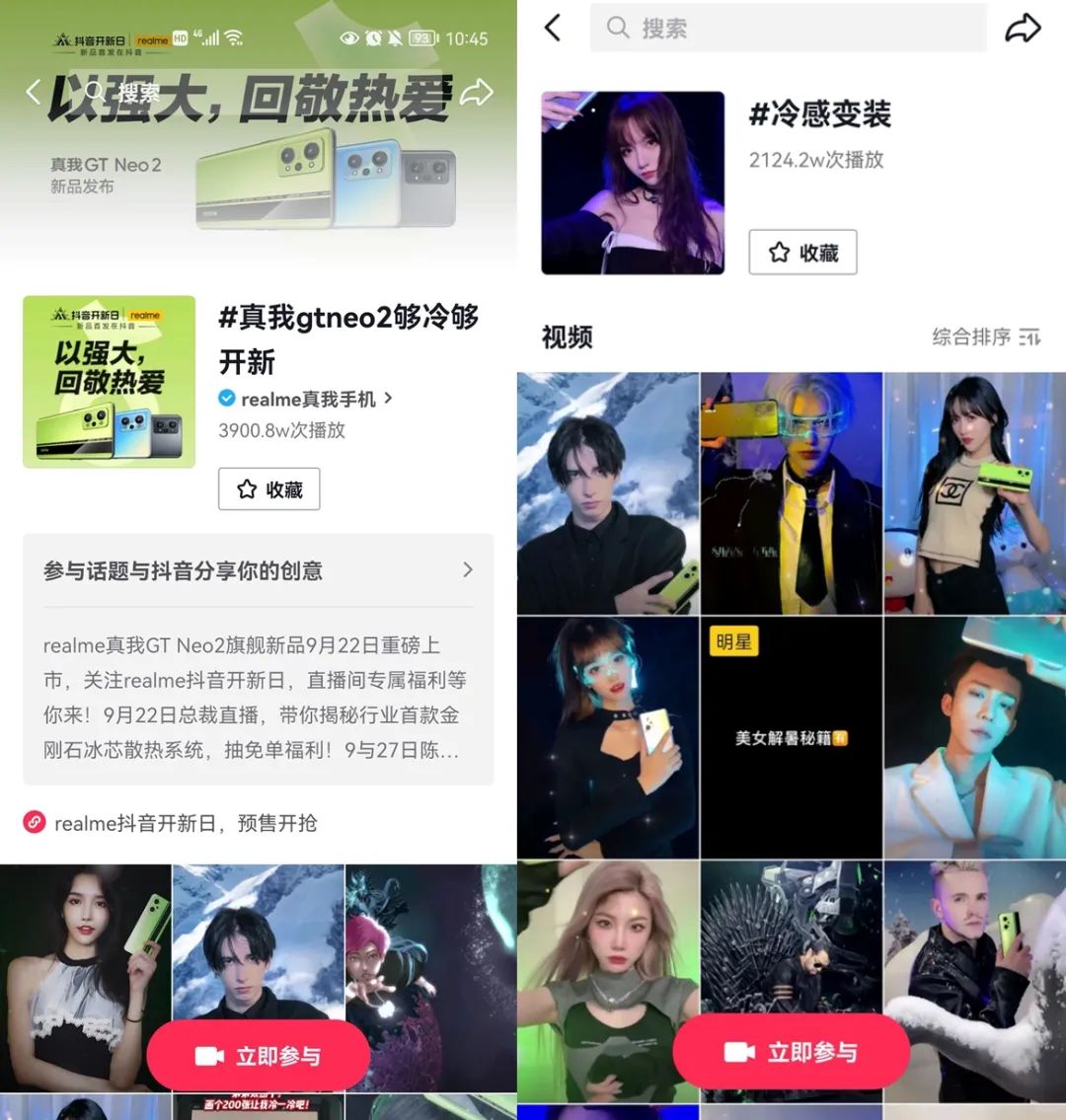This screenshot has height=1120, width=1066.
Task: Join #冷感变装 with the 立即参与 button
Action: pyautogui.click(x=791, y=1052)
